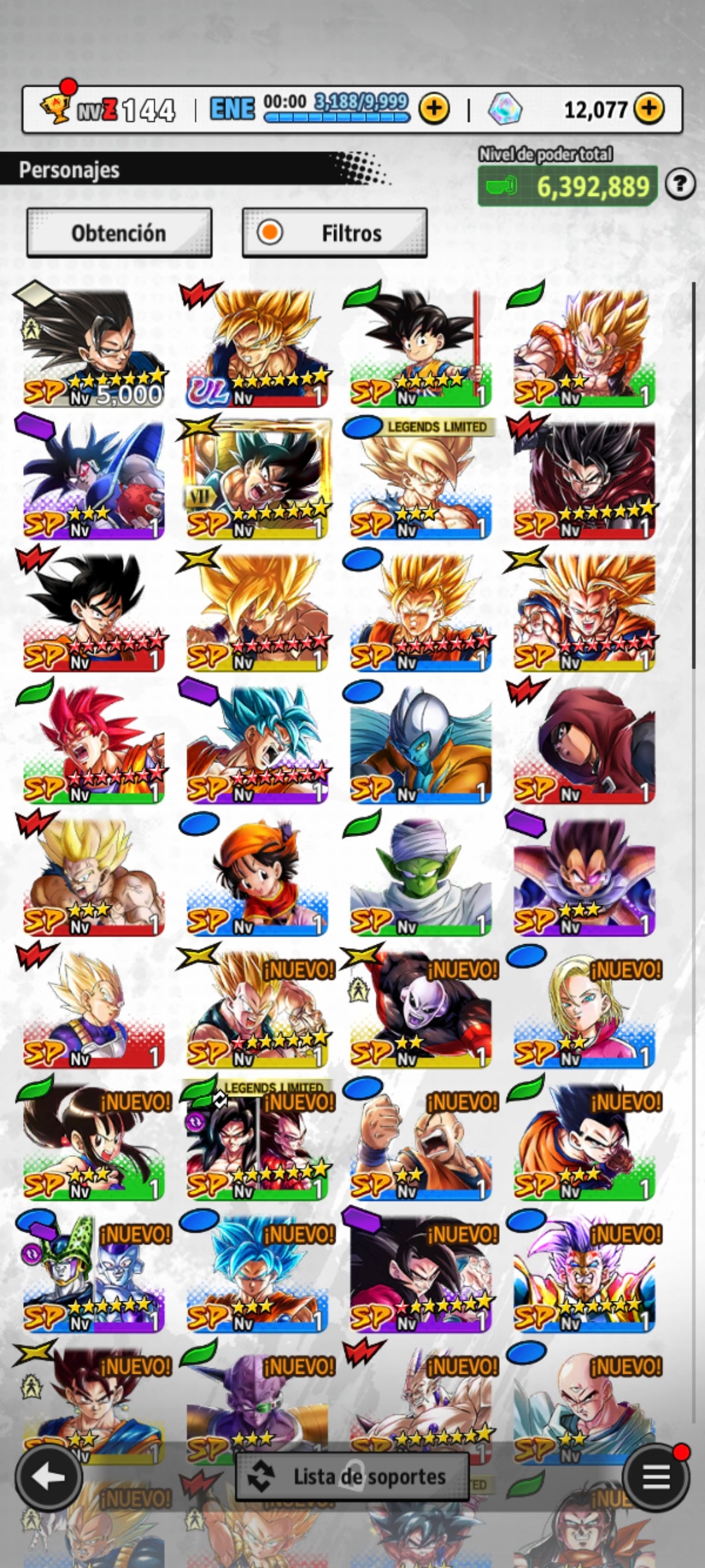
Task: Open the hamburger menu button
Action: click(656, 1476)
